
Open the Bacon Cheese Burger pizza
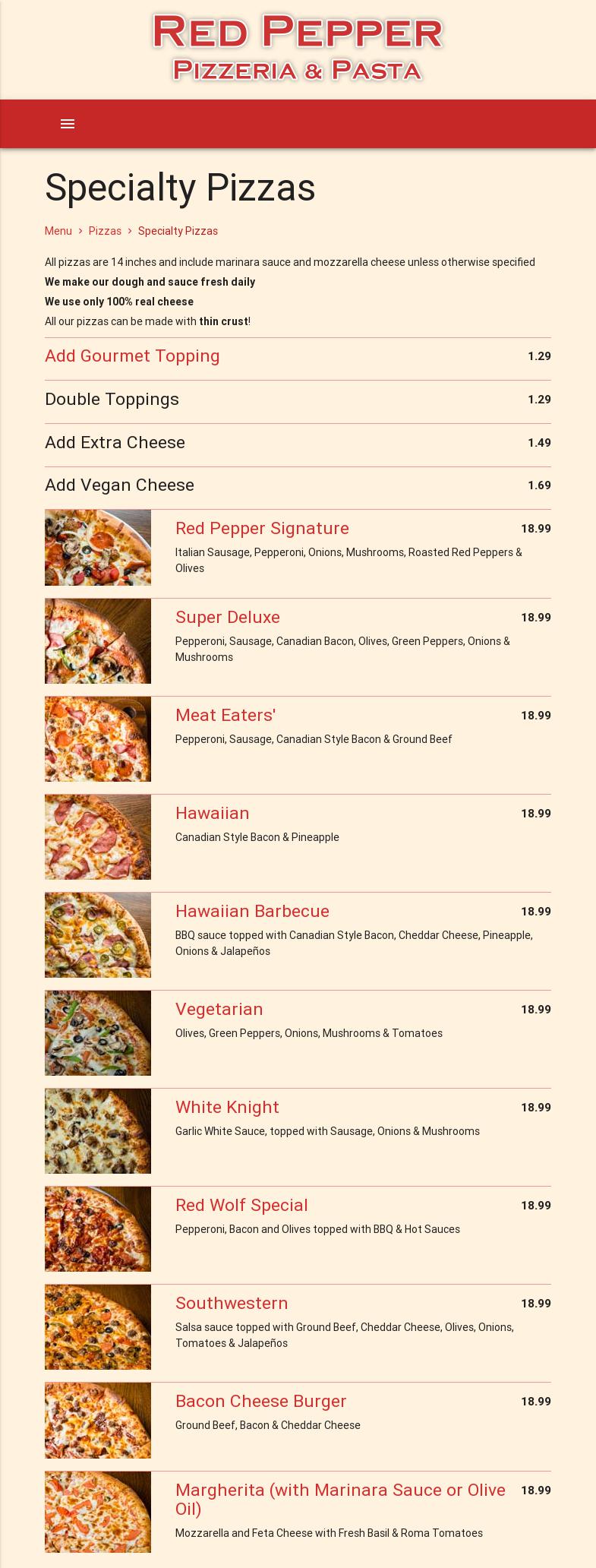[260, 1402]
